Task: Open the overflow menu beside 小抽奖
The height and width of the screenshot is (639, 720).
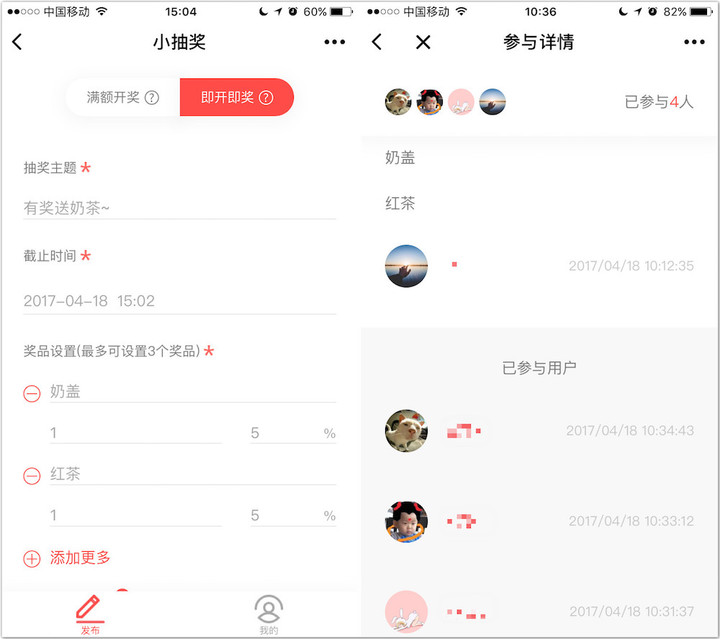Action: pyautogui.click(x=334, y=42)
